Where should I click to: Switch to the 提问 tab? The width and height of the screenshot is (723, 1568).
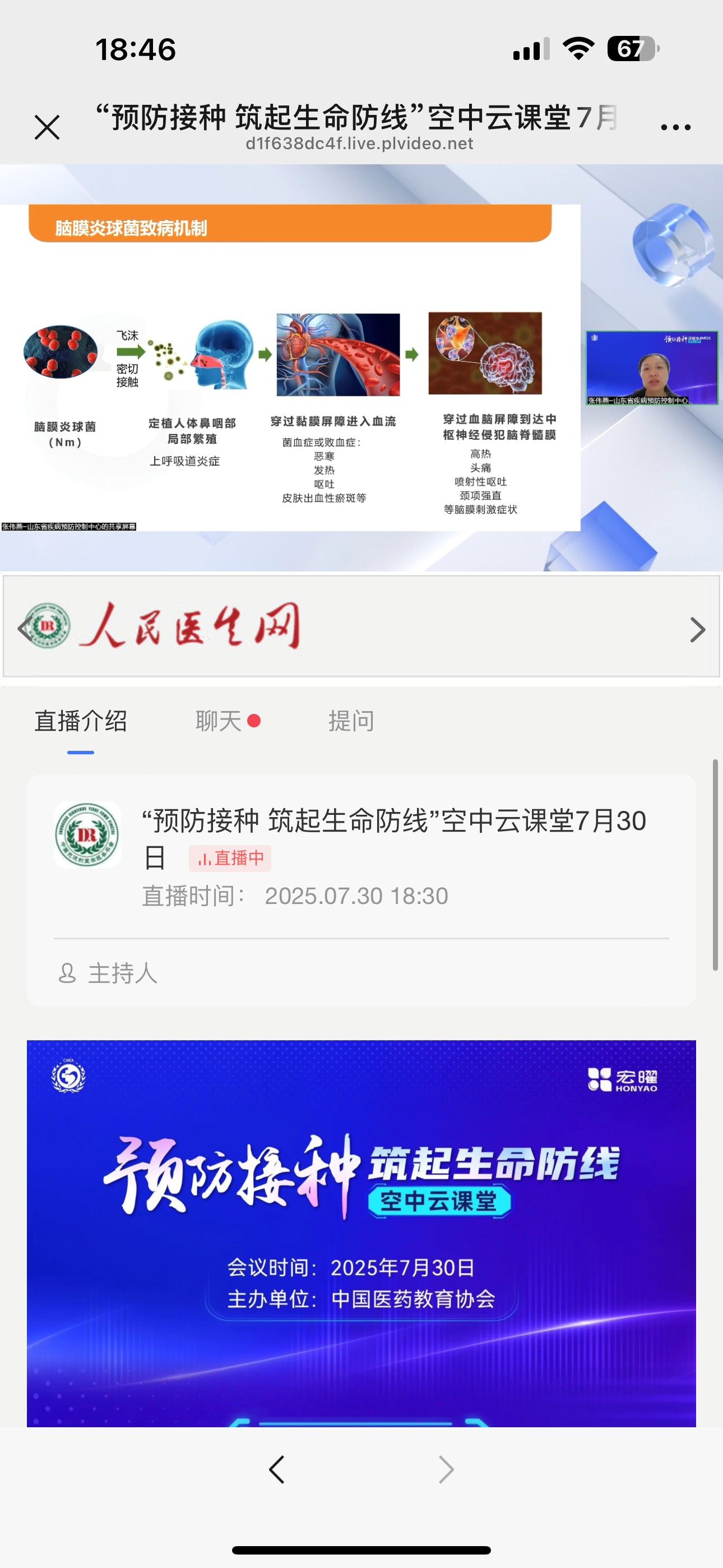pos(351,721)
